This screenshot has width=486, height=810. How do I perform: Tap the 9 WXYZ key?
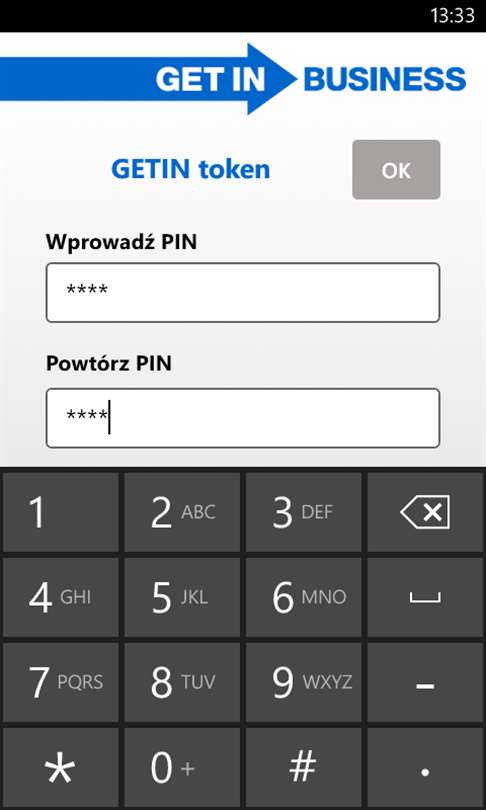coord(304,682)
